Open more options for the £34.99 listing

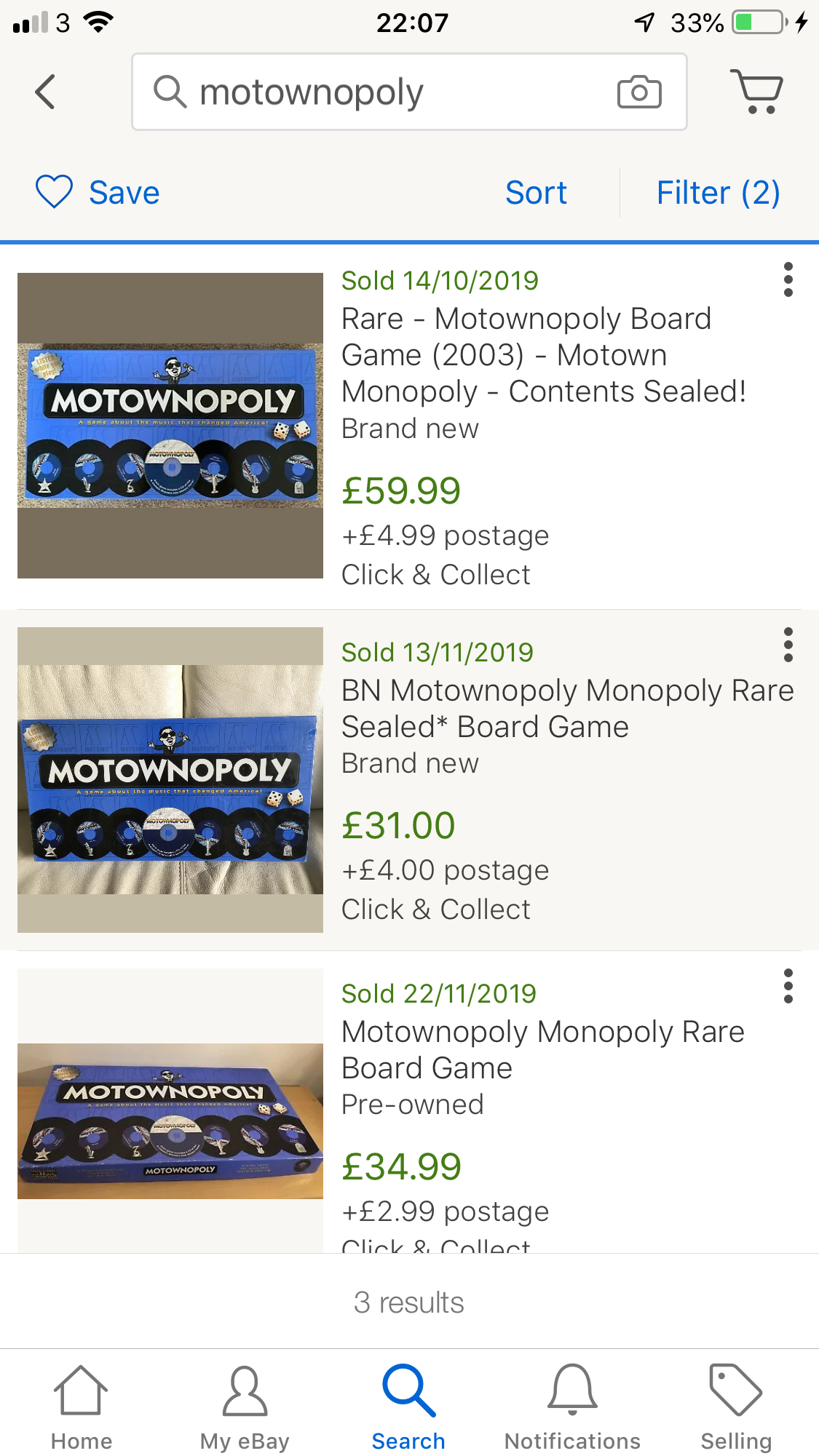tap(788, 987)
